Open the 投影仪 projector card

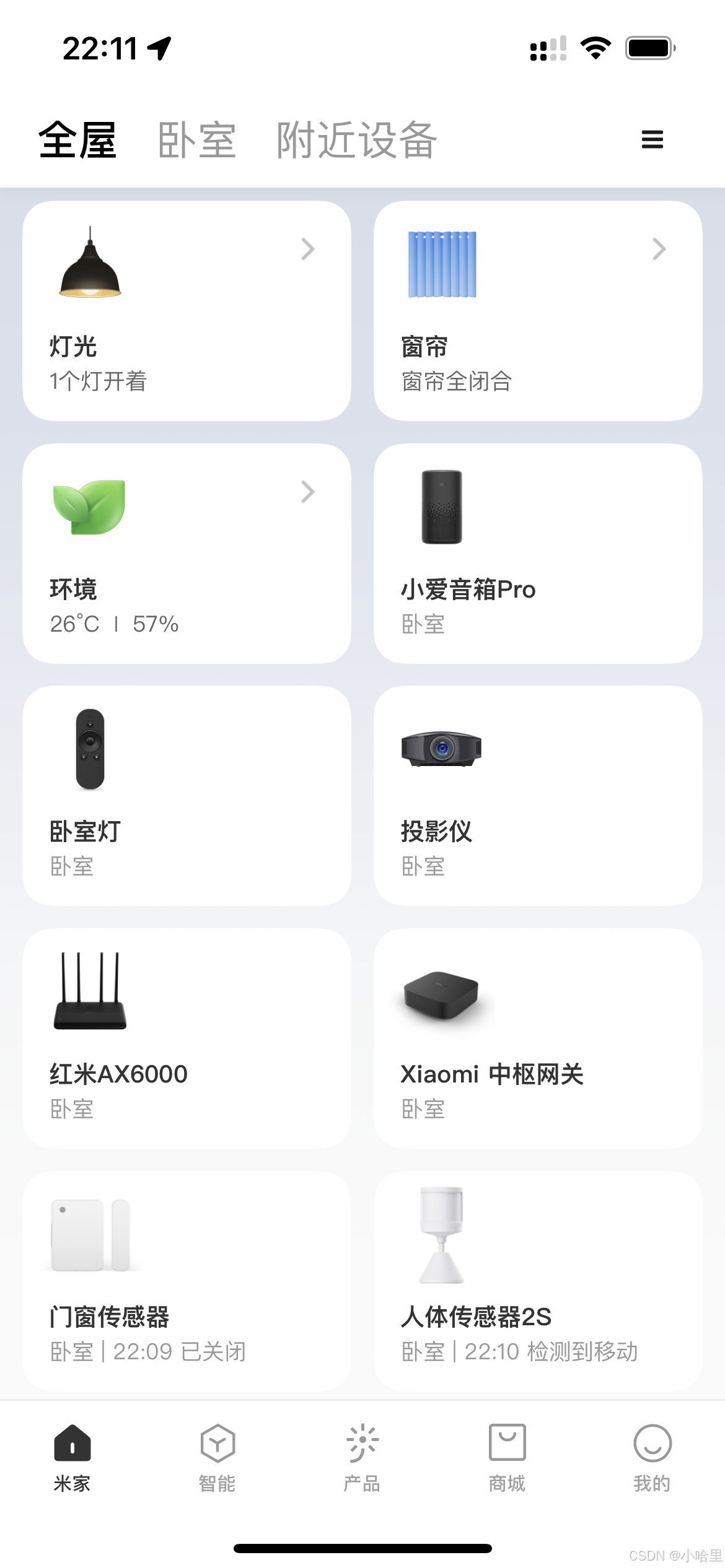click(x=537, y=795)
